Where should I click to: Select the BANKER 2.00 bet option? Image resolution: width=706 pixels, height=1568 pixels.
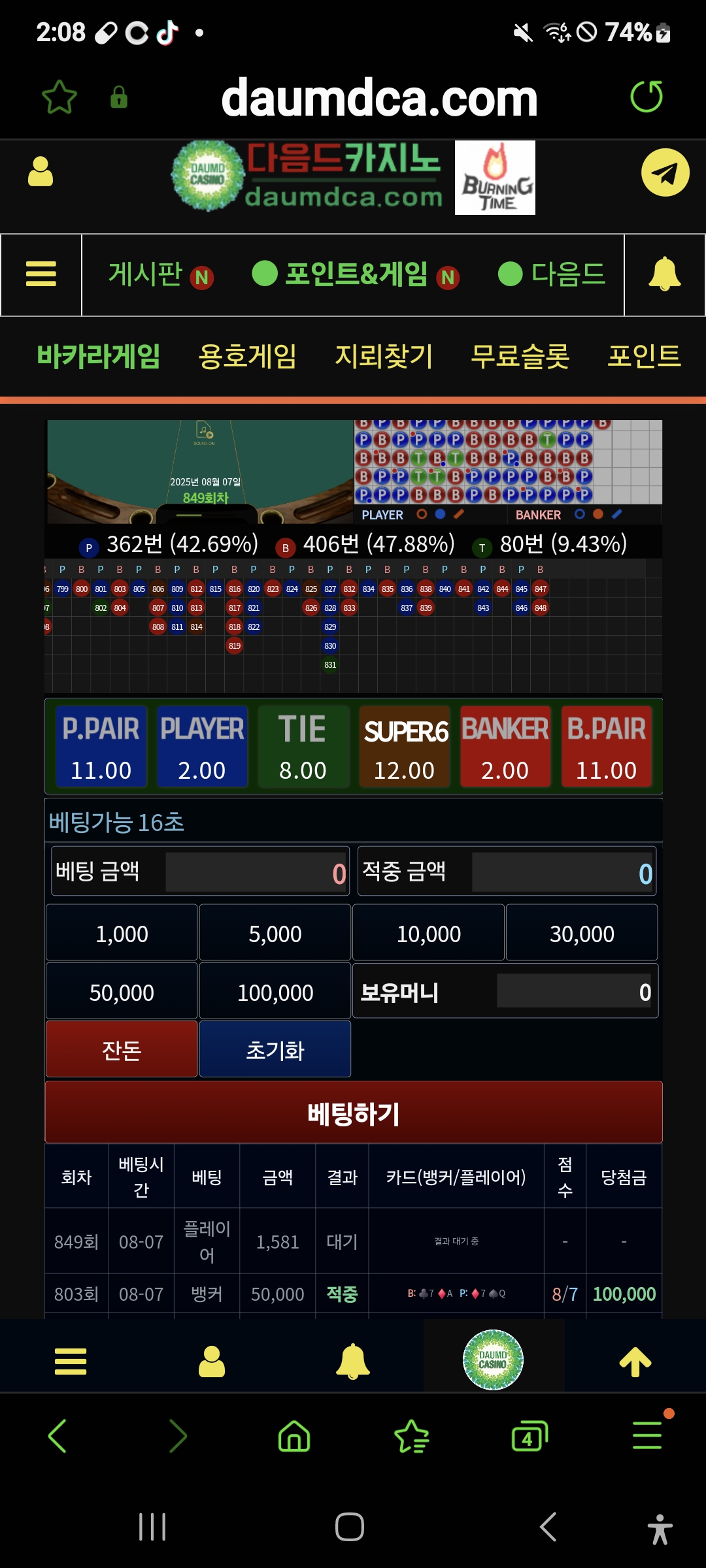coord(505,746)
